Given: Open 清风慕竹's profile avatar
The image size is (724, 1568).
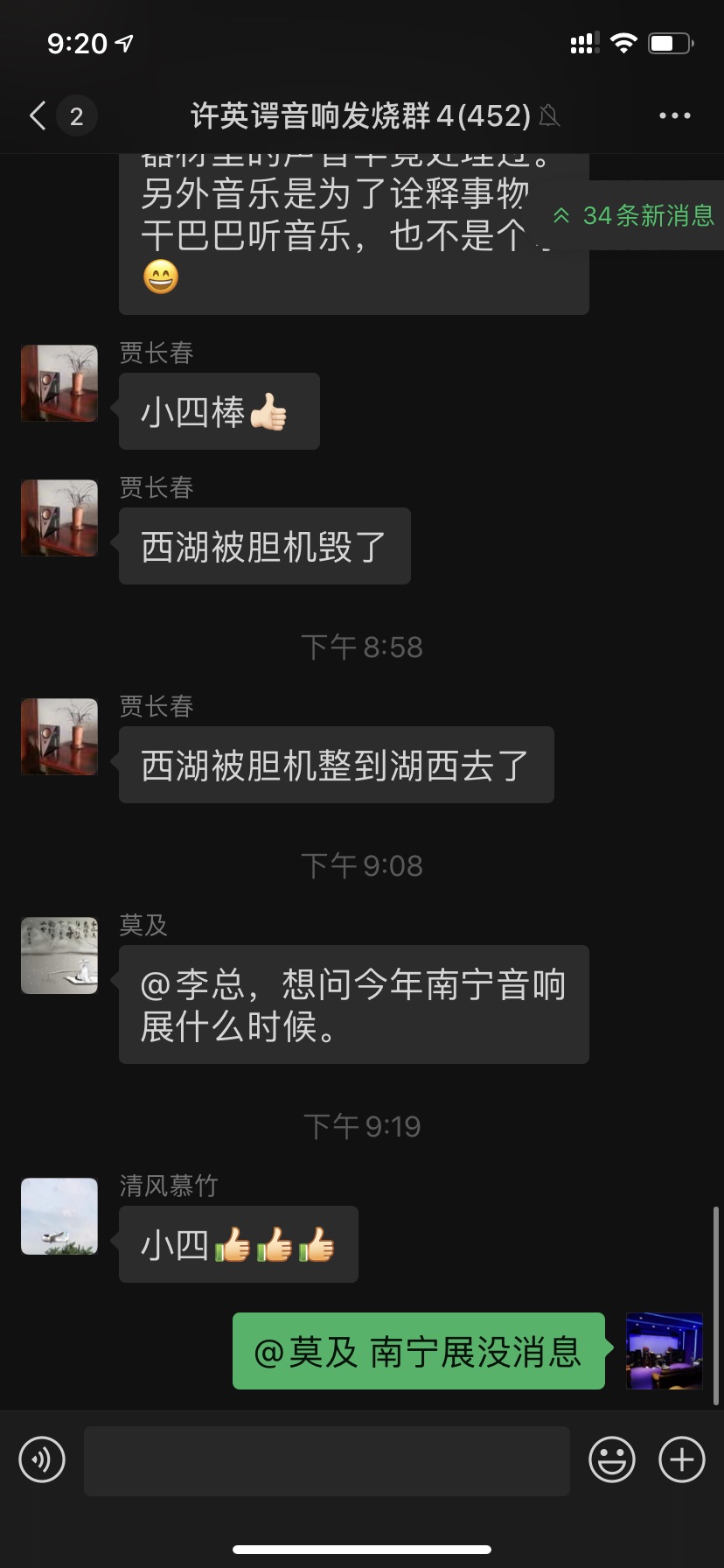Looking at the screenshot, I should click(59, 1216).
